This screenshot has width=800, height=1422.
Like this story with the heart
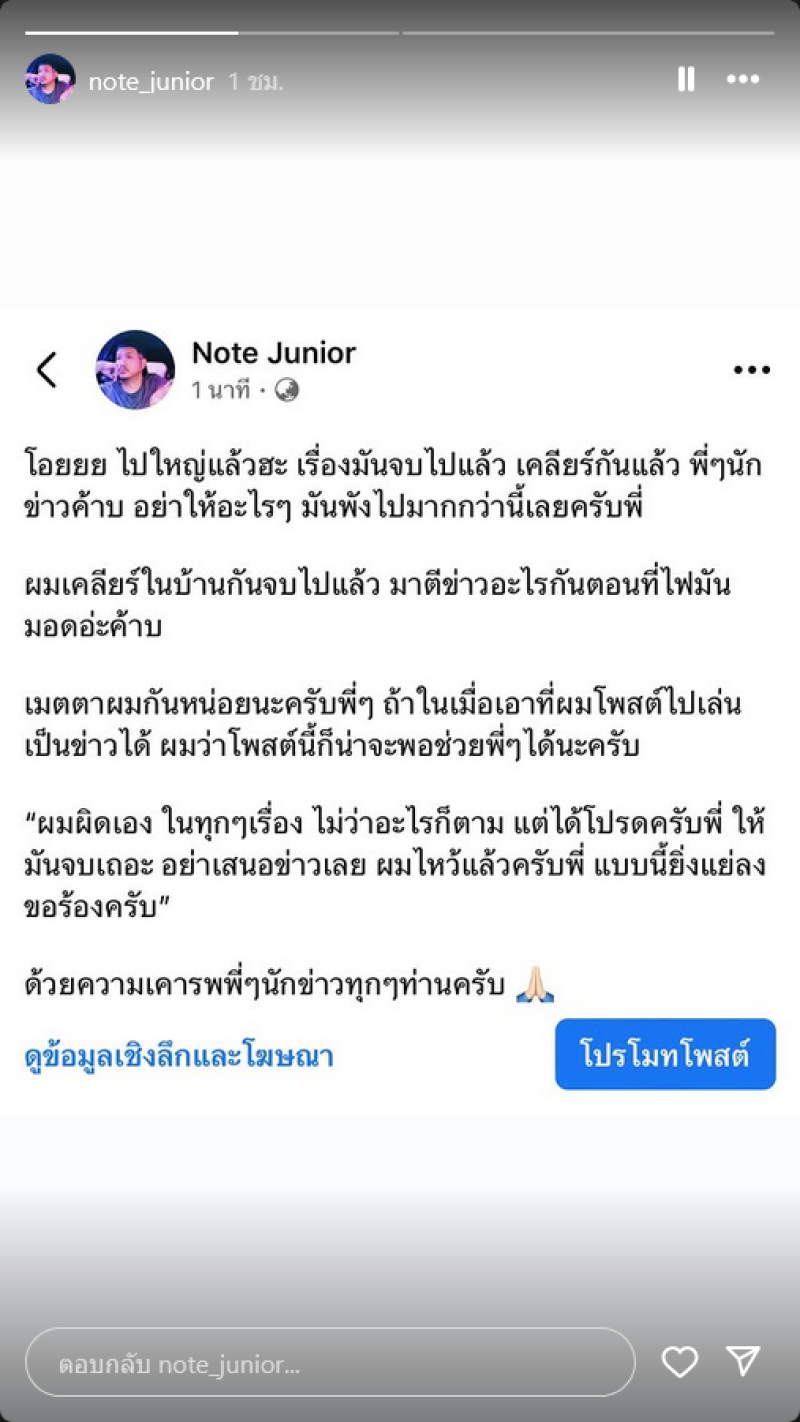680,1362
